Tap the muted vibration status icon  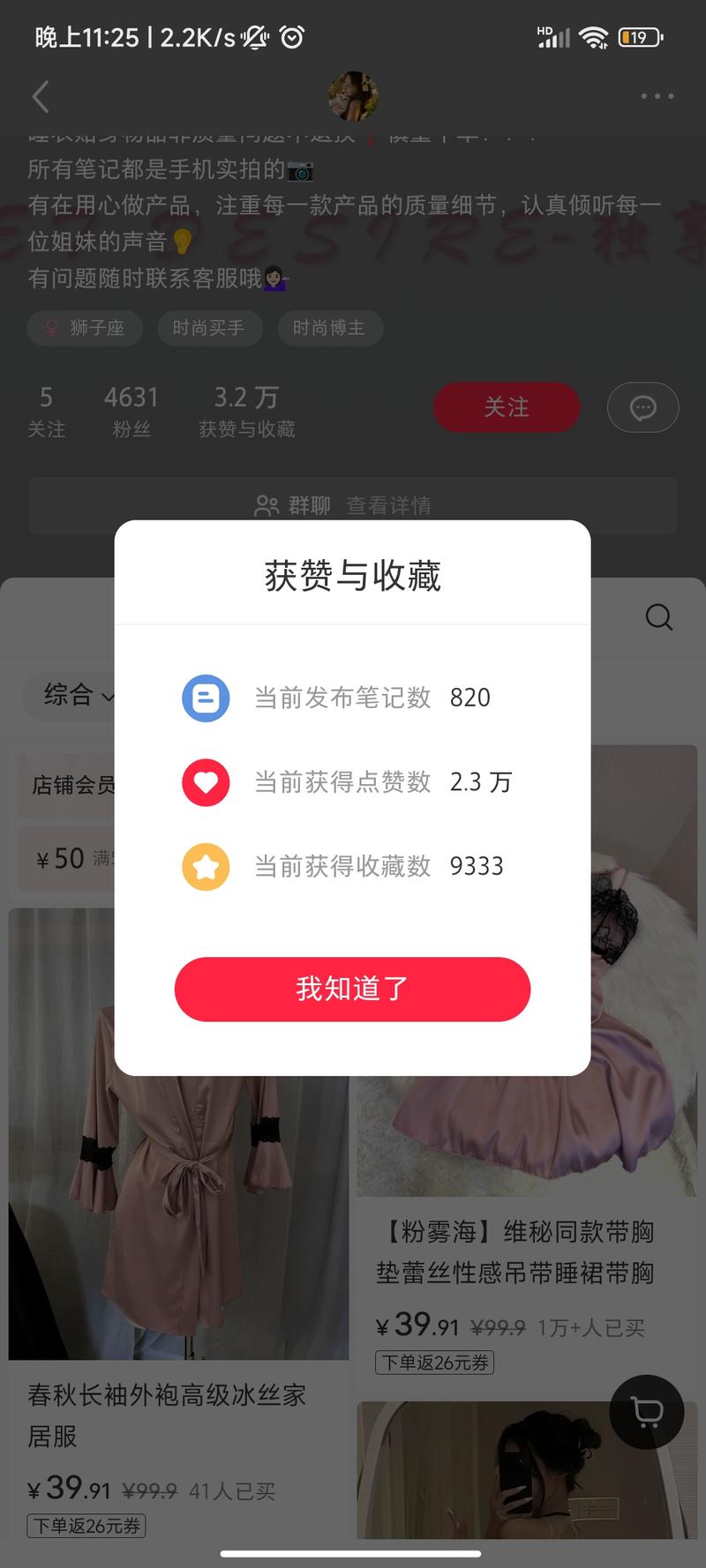click(x=253, y=37)
